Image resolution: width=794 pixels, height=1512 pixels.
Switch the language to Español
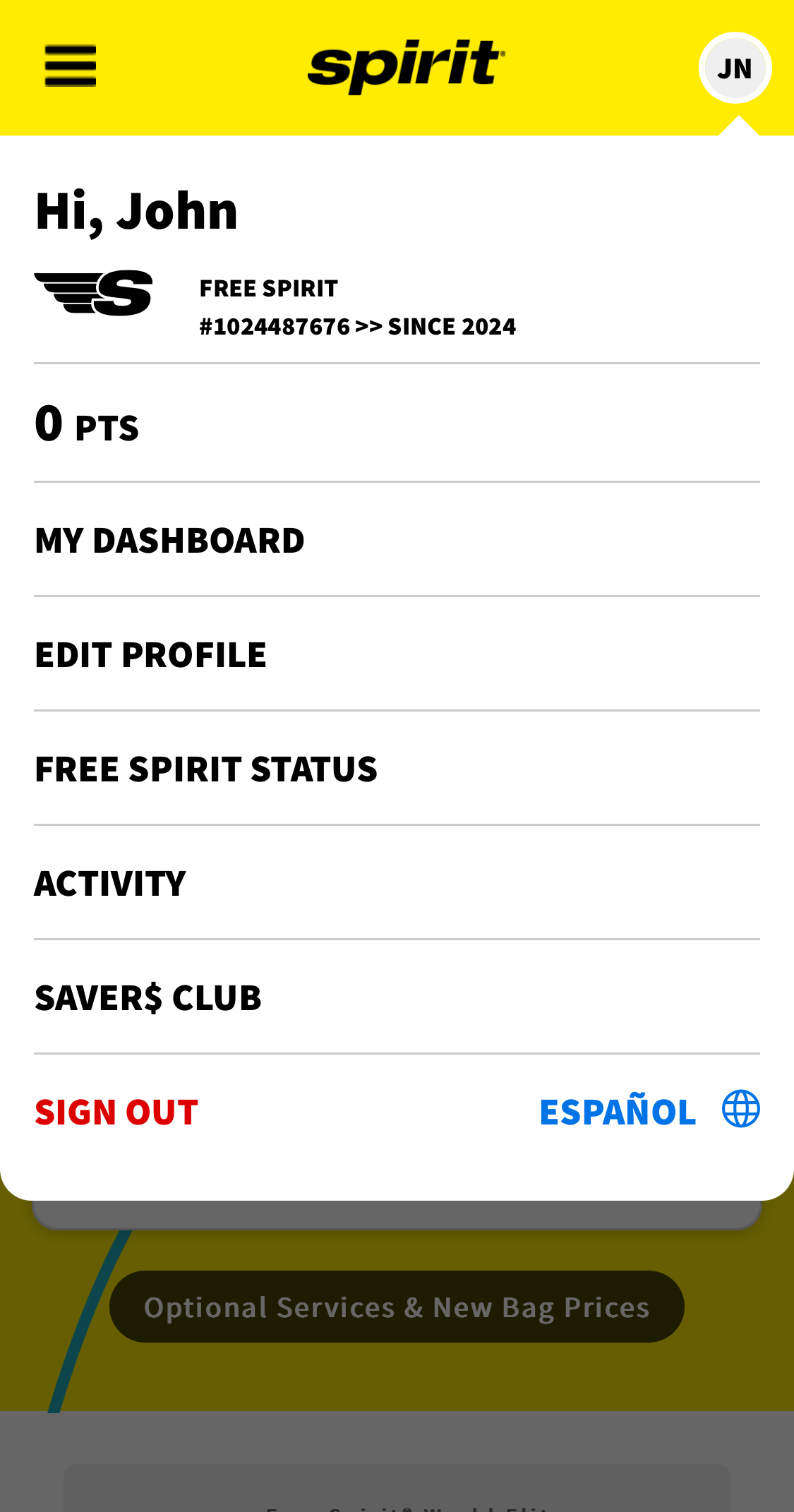618,1108
